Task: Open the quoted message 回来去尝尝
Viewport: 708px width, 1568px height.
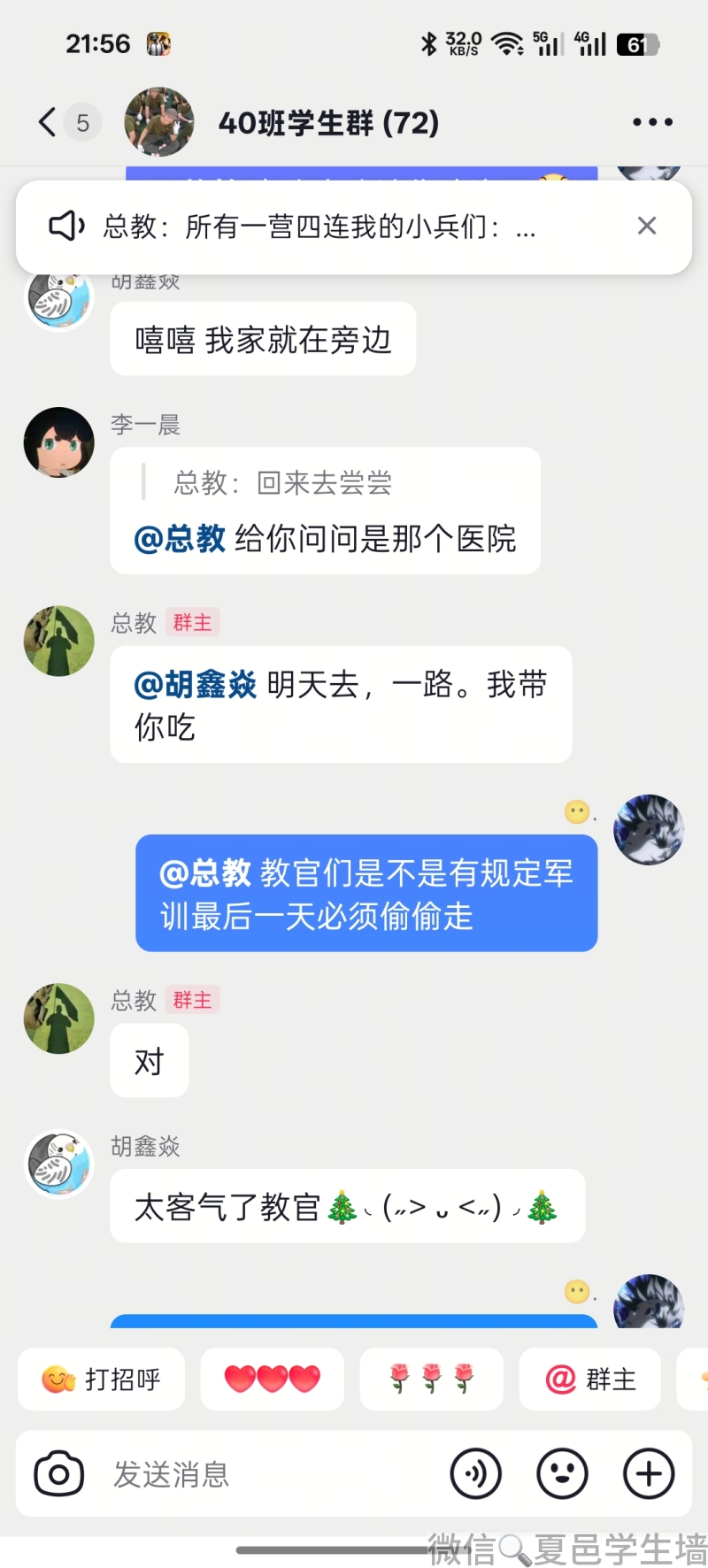Action: [x=283, y=483]
